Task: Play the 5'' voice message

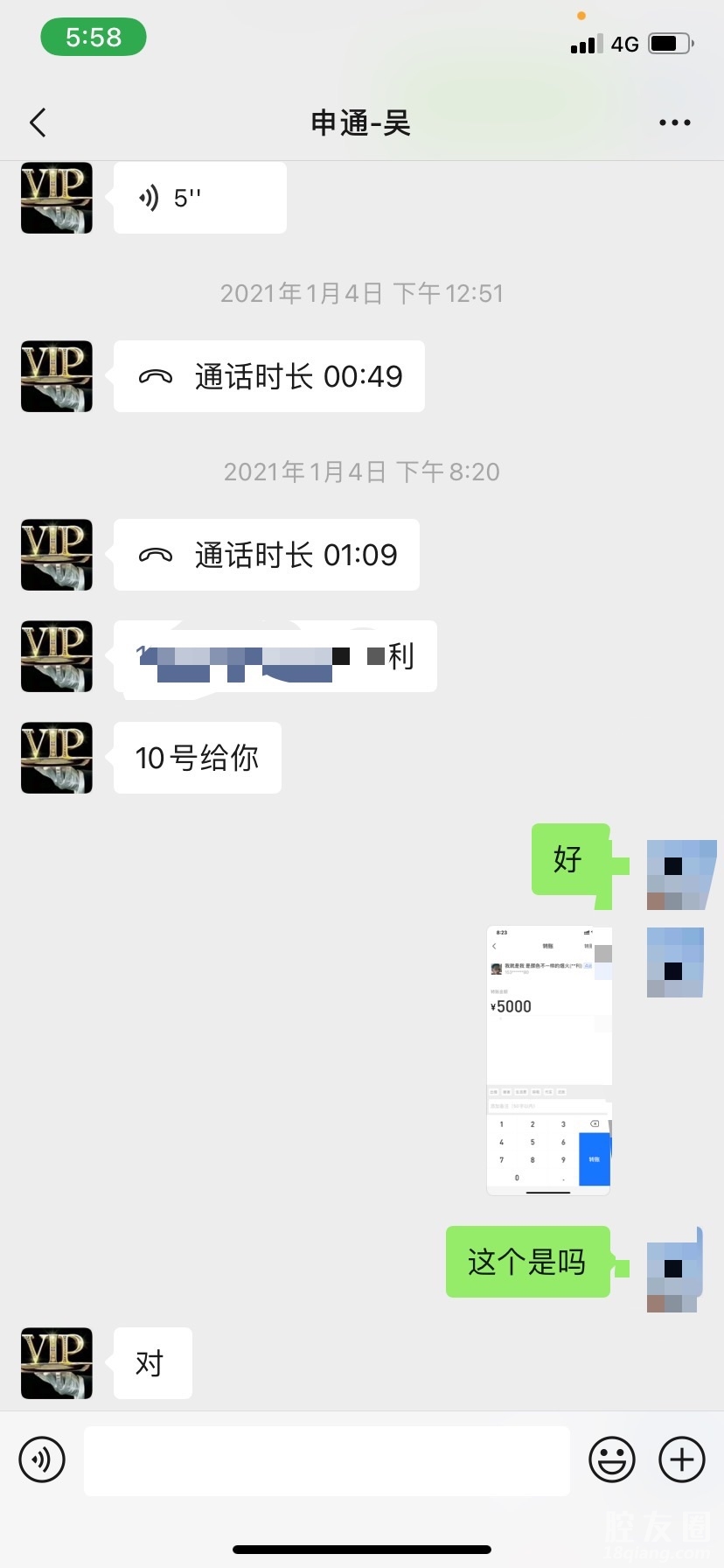Action: click(x=199, y=198)
